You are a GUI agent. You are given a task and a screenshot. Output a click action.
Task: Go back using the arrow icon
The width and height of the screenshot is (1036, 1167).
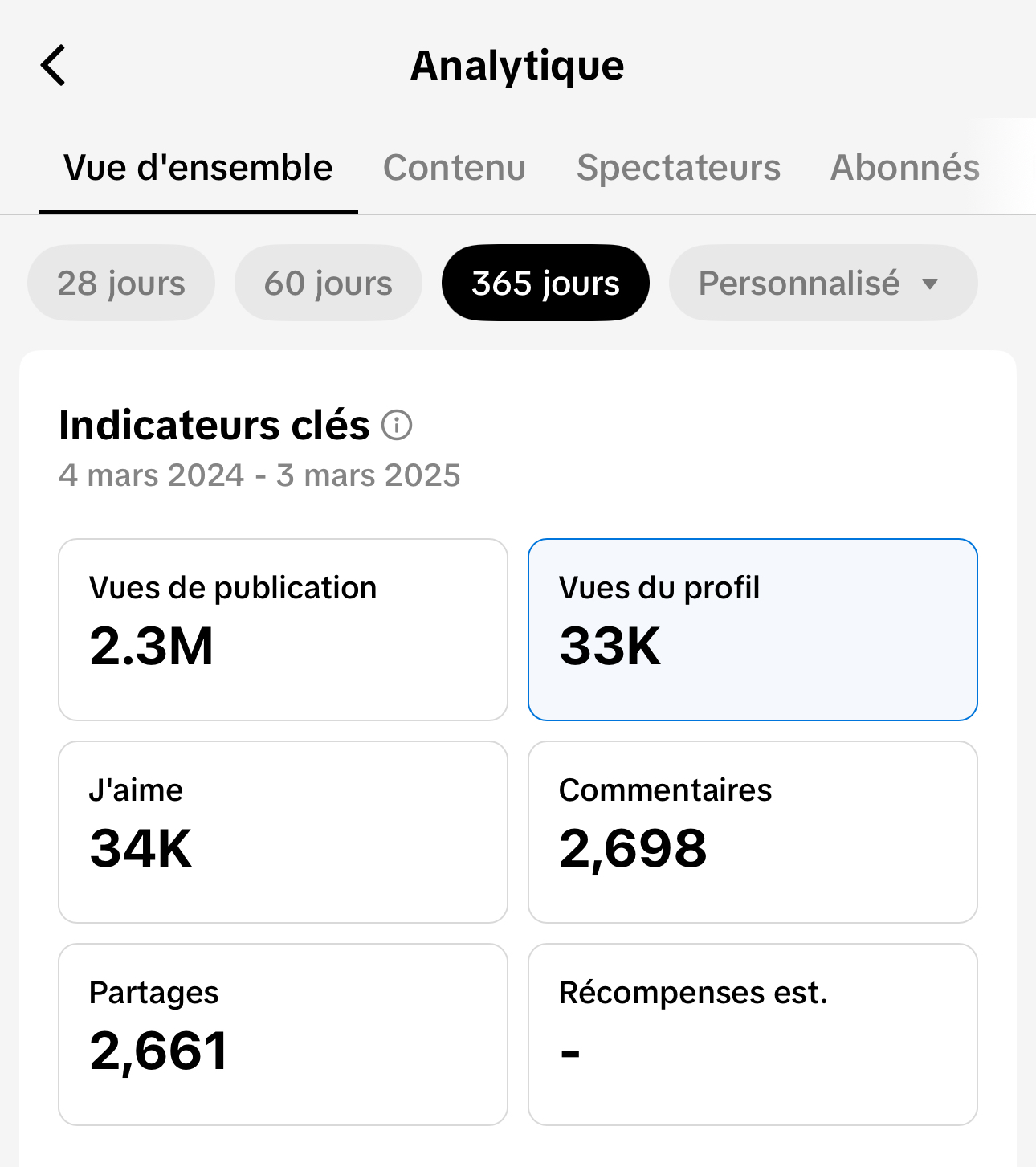(53, 65)
